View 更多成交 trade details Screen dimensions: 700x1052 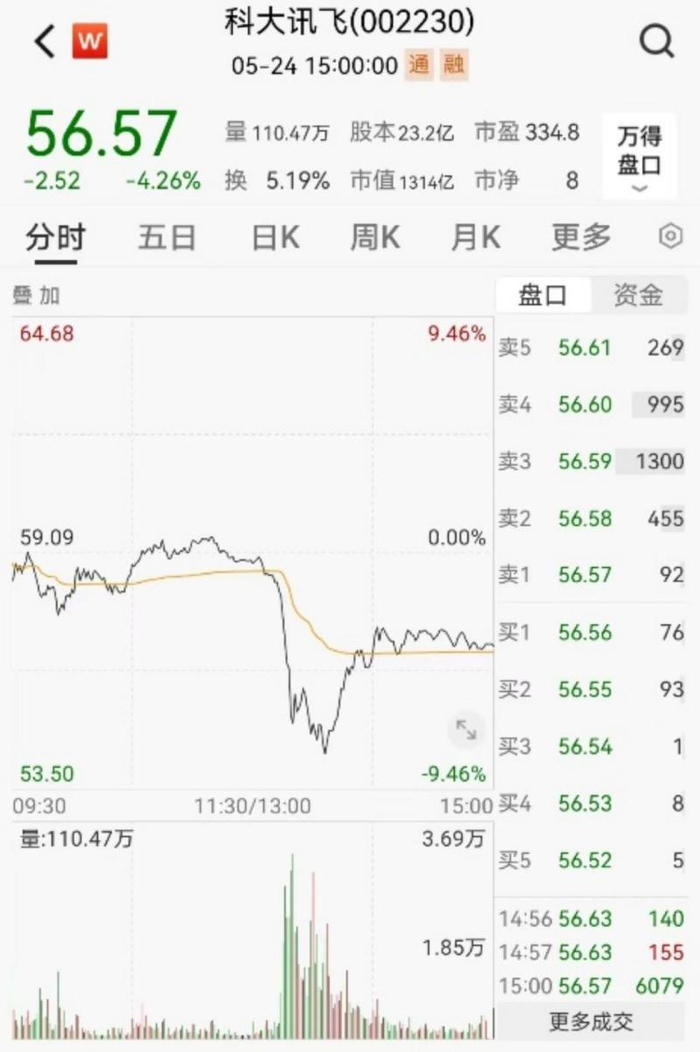point(591,1021)
